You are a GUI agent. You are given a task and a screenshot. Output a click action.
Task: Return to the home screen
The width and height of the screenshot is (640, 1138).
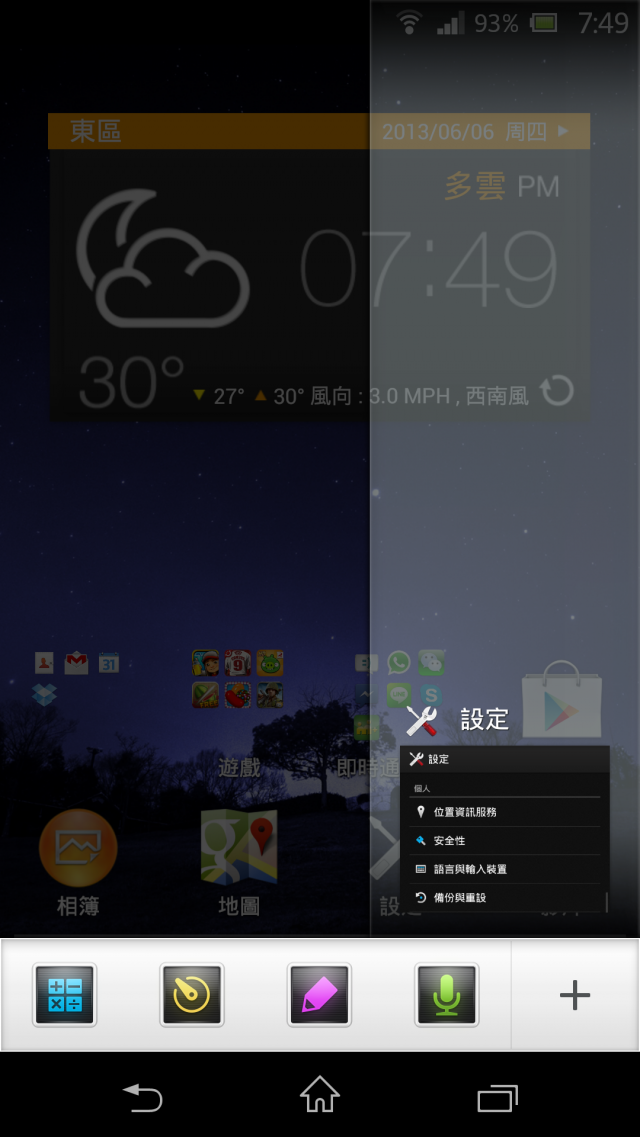(x=320, y=1095)
